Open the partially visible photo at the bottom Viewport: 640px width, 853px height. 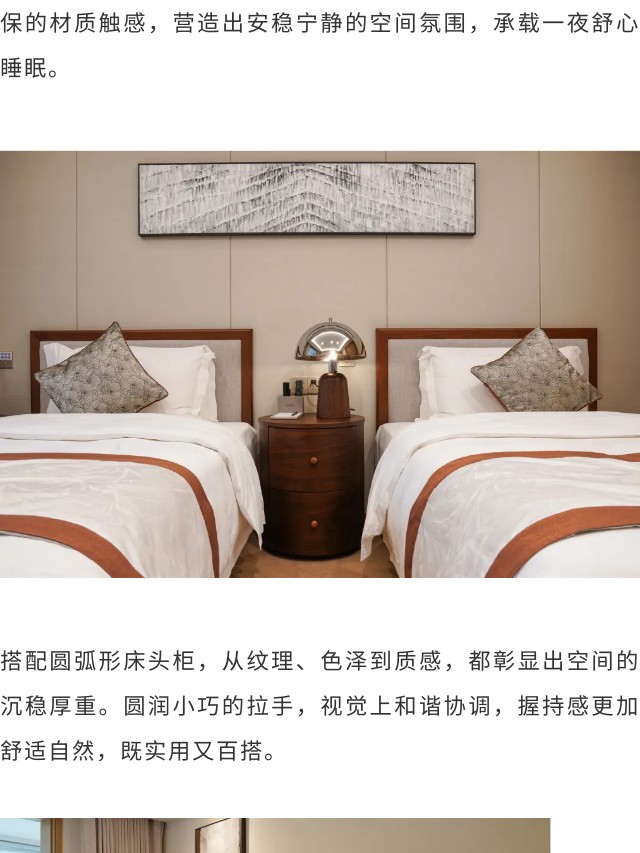pyautogui.click(x=275, y=836)
